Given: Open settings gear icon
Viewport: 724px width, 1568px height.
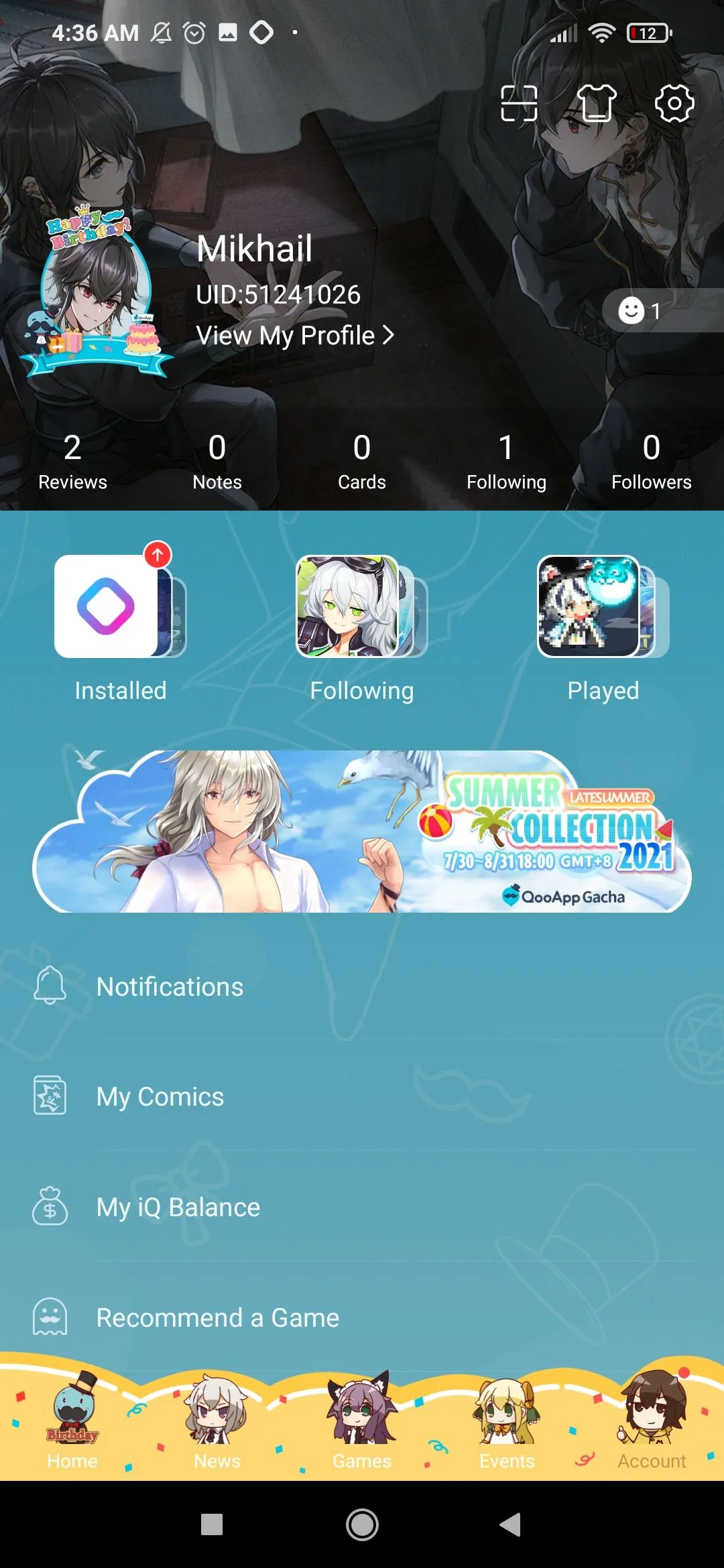Looking at the screenshot, I should [674, 103].
